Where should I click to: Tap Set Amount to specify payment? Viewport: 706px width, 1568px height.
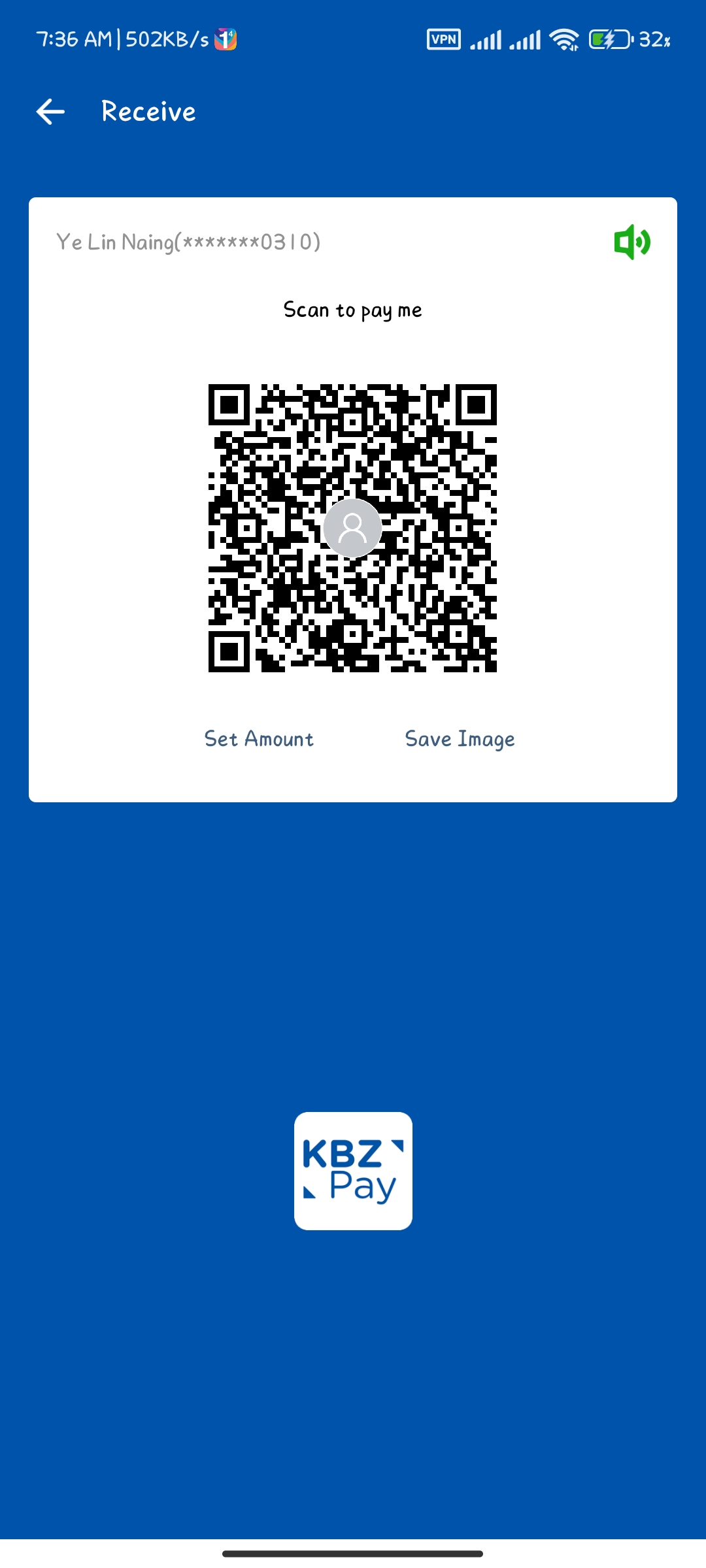pyautogui.click(x=259, y=739)
